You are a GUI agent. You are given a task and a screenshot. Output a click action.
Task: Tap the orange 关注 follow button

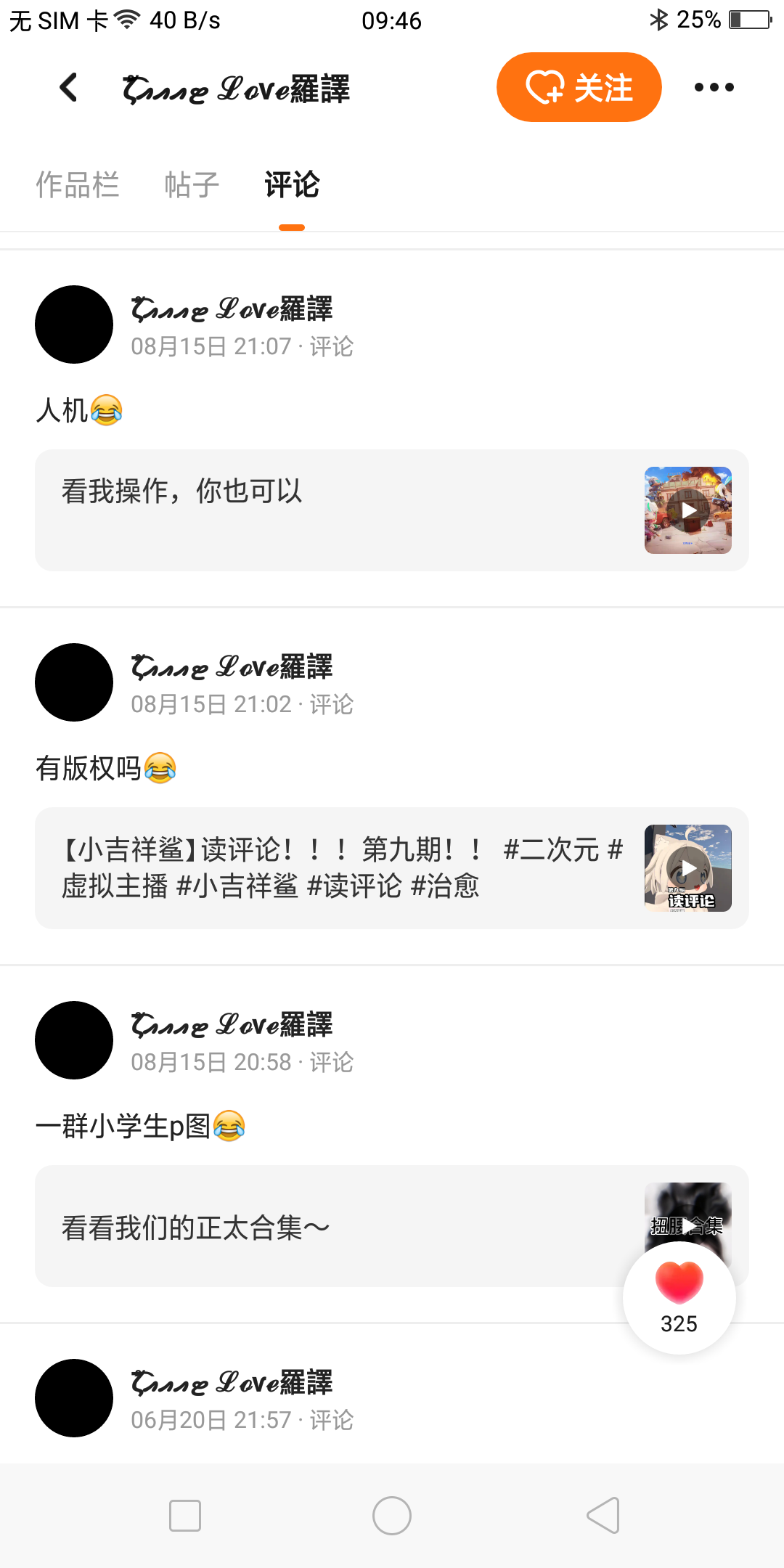(579, 87)
